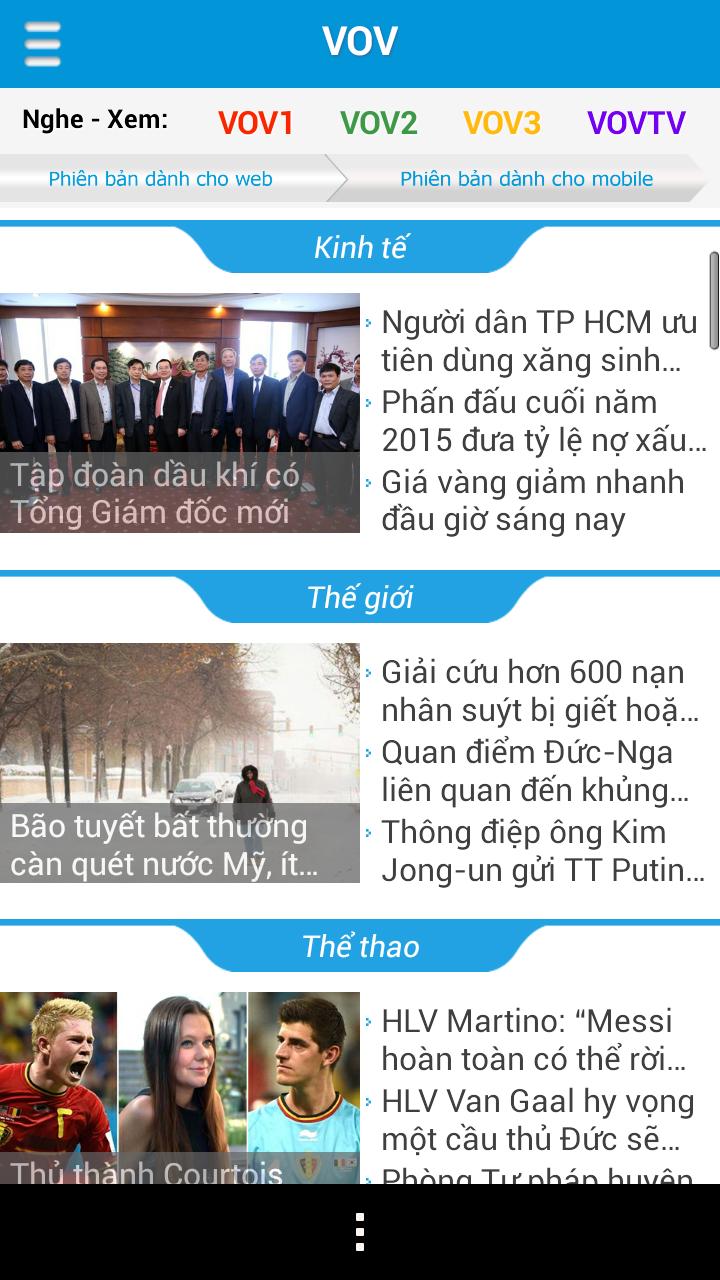This screenshot has height=1280, width=720.
Task: Select the VOV1 radio channel
Action: [254, 121]
